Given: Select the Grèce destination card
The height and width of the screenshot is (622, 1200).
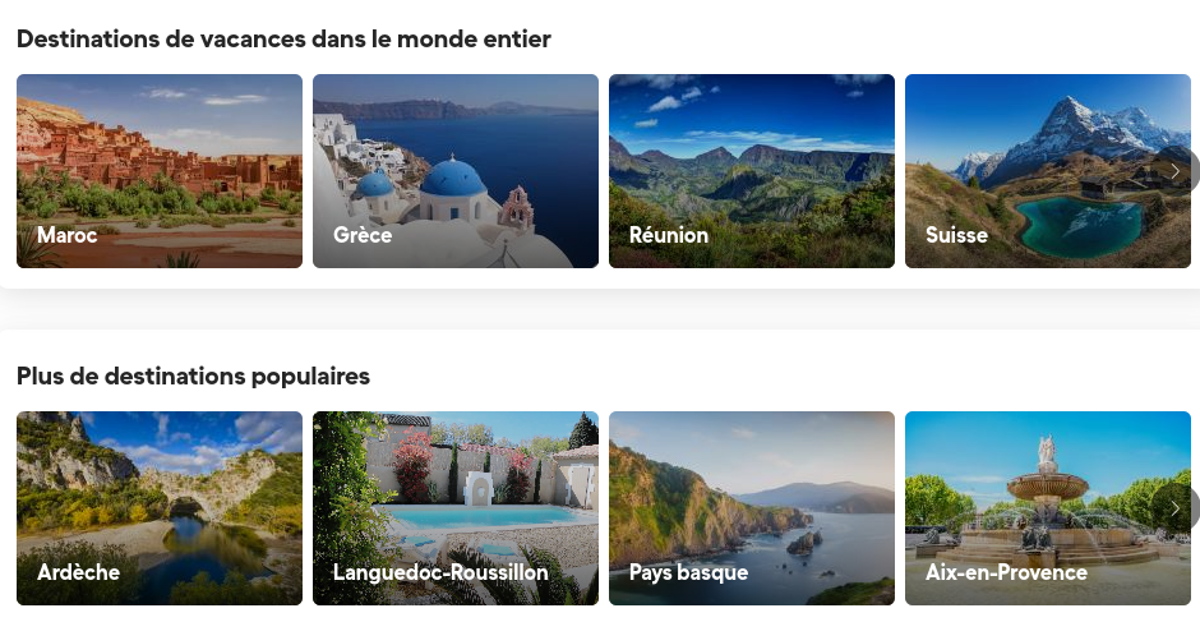Looking at the screenshot, I should coord(455,171).
